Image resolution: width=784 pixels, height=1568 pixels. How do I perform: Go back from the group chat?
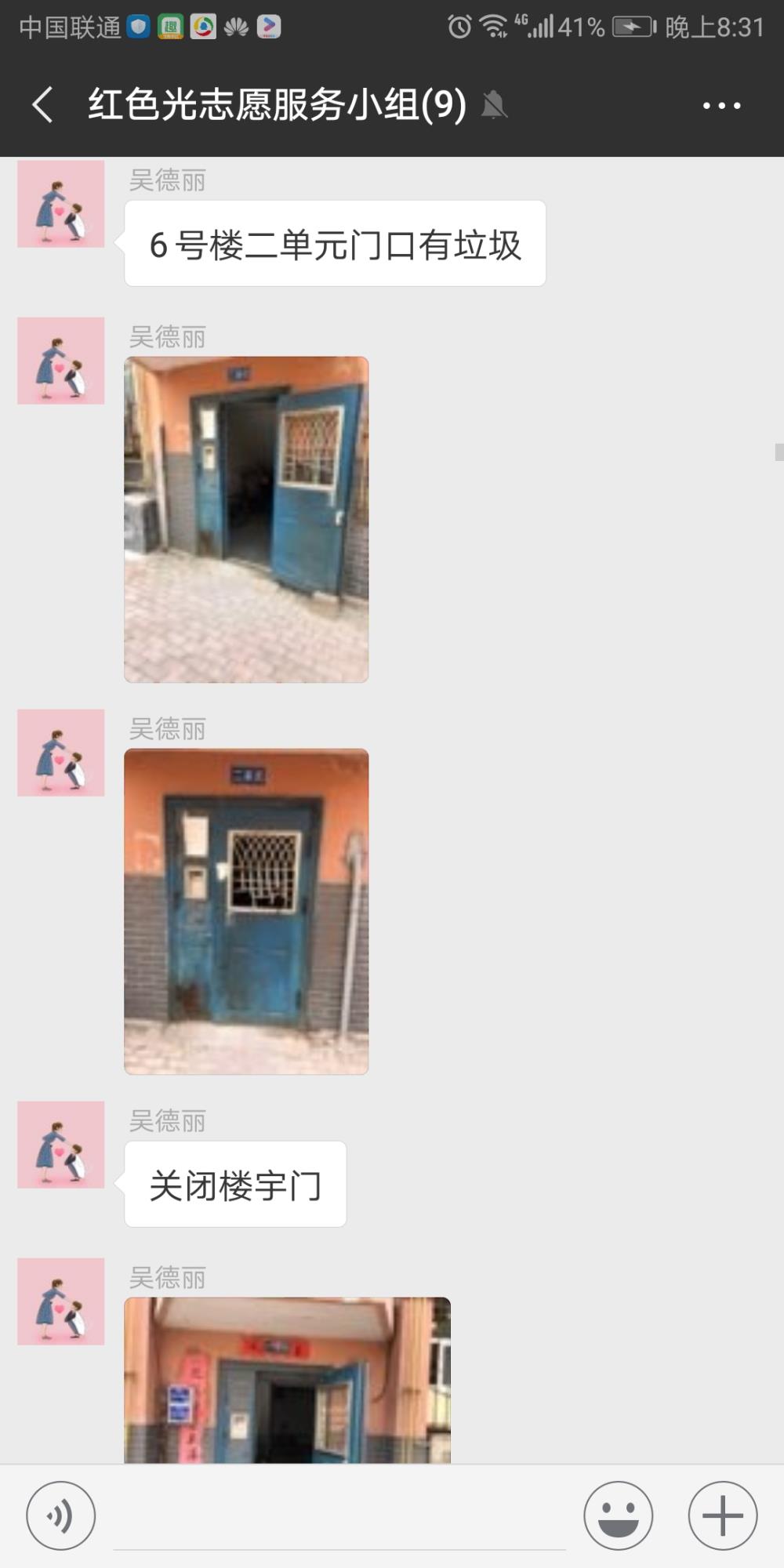(x=43, y=104)
